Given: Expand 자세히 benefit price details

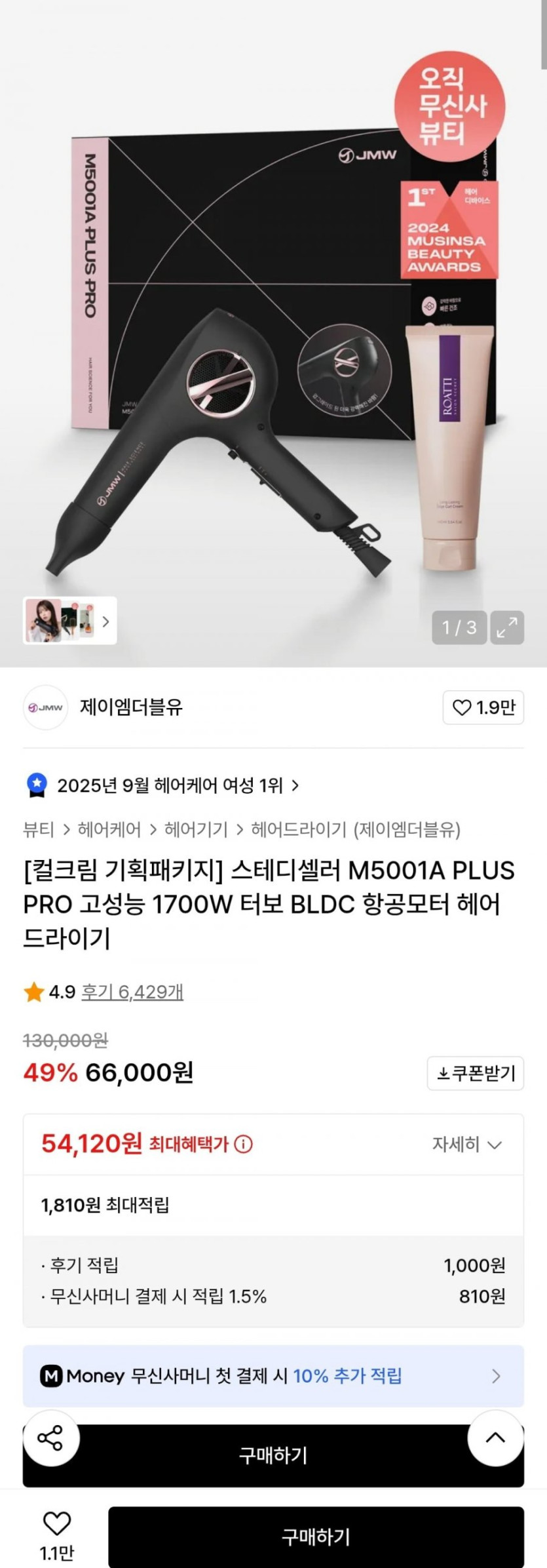Looking at the screenshot, I should (x=466, y=1144).
